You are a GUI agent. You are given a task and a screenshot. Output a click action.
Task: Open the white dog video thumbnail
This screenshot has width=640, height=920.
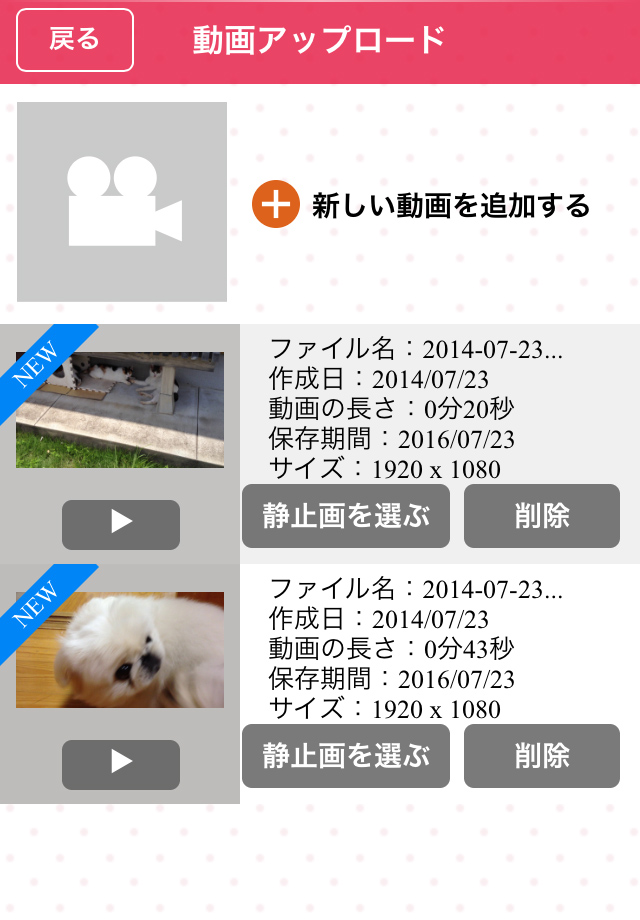click(120, 650)
